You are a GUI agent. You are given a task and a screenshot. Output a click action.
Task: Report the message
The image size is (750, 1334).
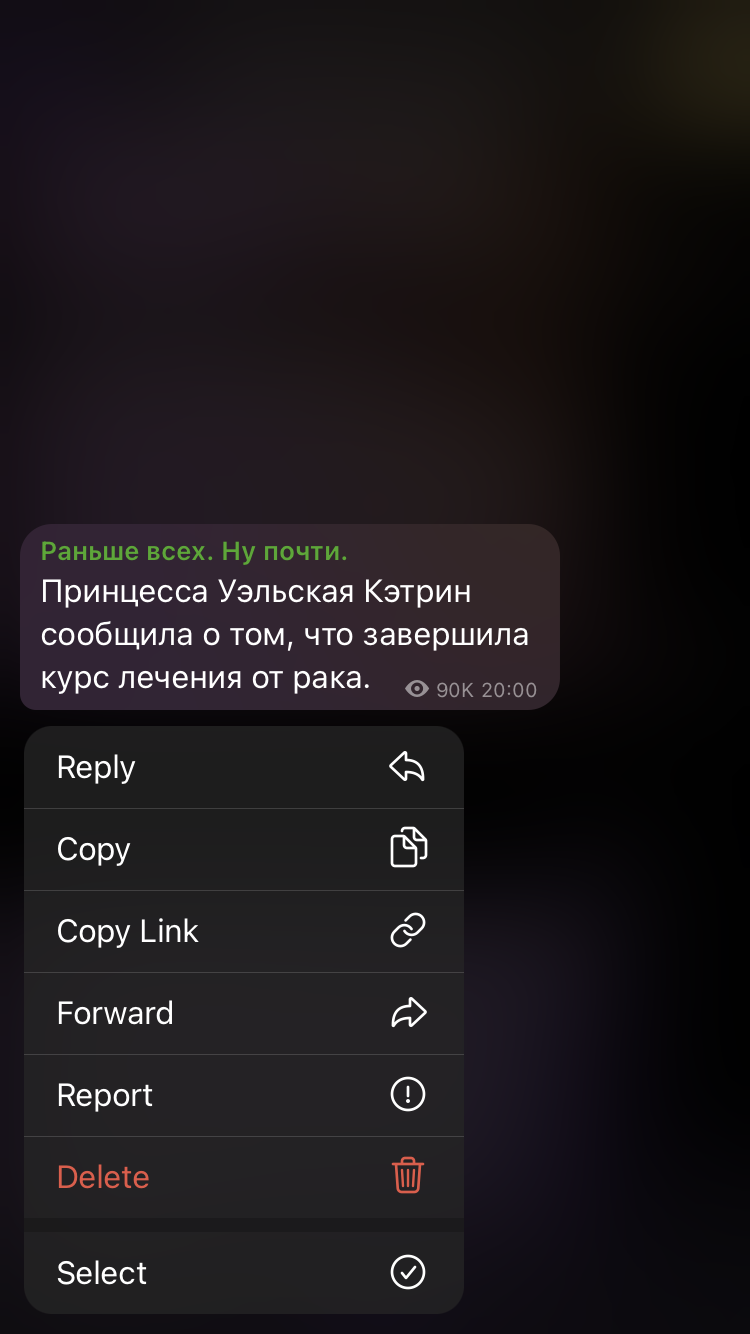pos(243,1095)
